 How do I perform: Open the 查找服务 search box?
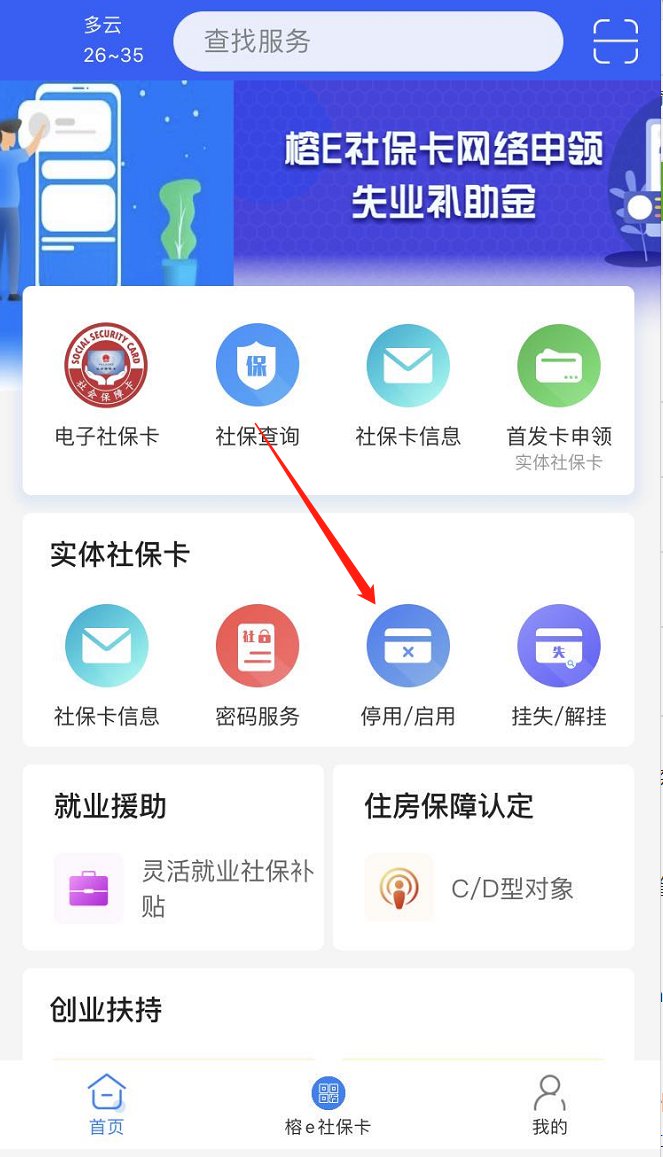tap(368, 41)
